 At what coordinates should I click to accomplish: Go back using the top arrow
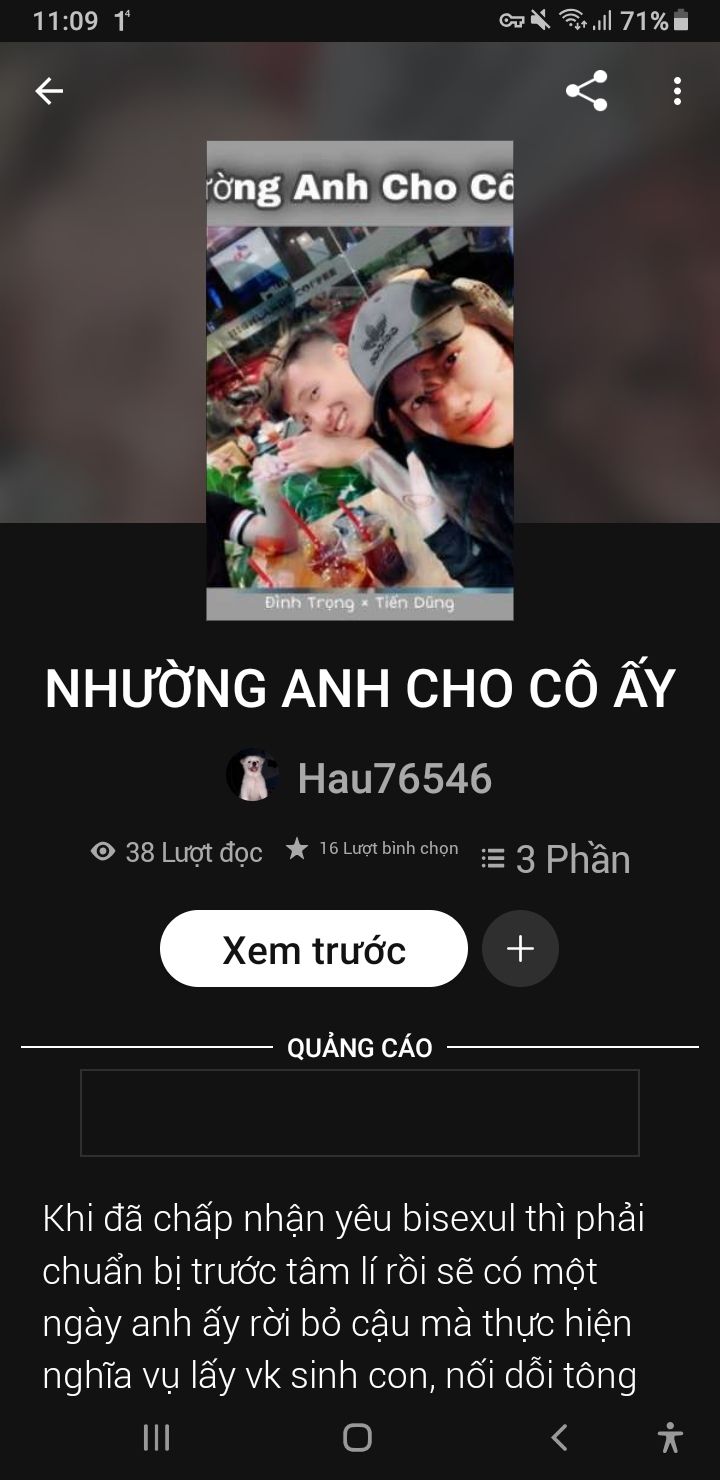pyautogui.click(x=49, y=92)
